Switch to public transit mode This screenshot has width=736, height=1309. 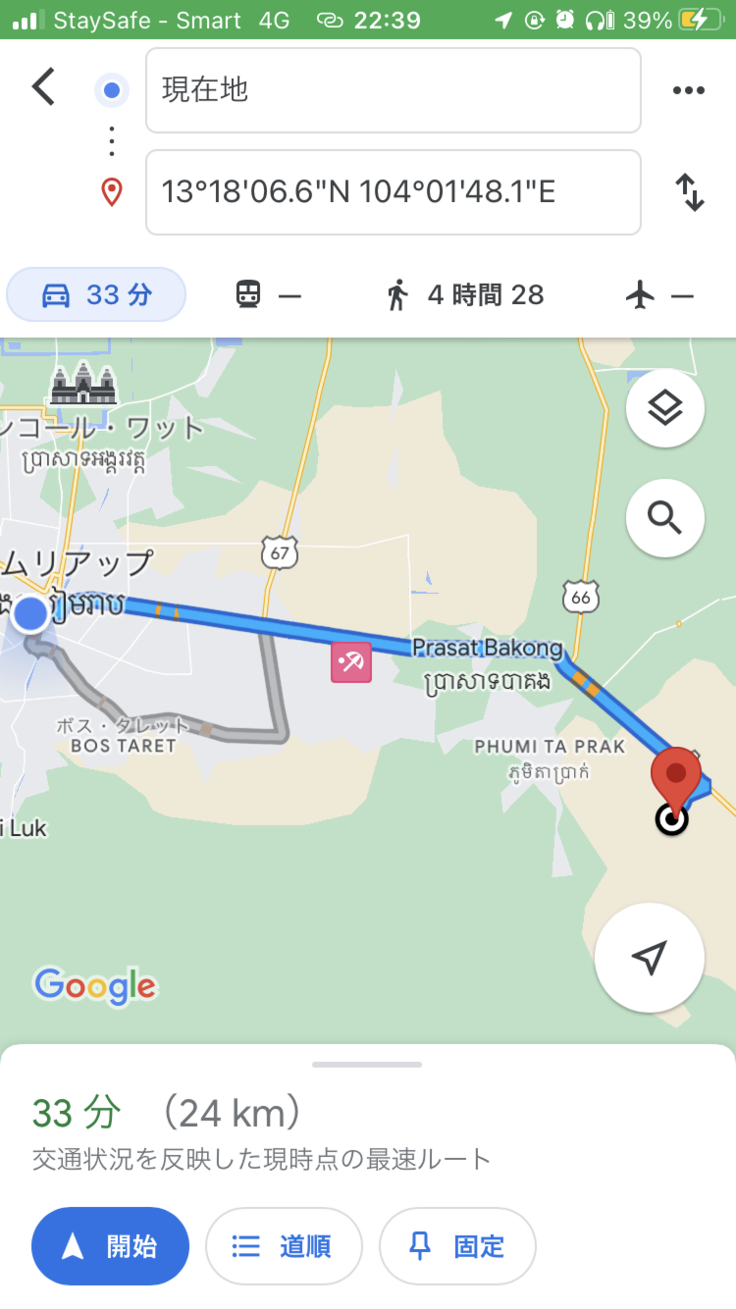point(267,295)
